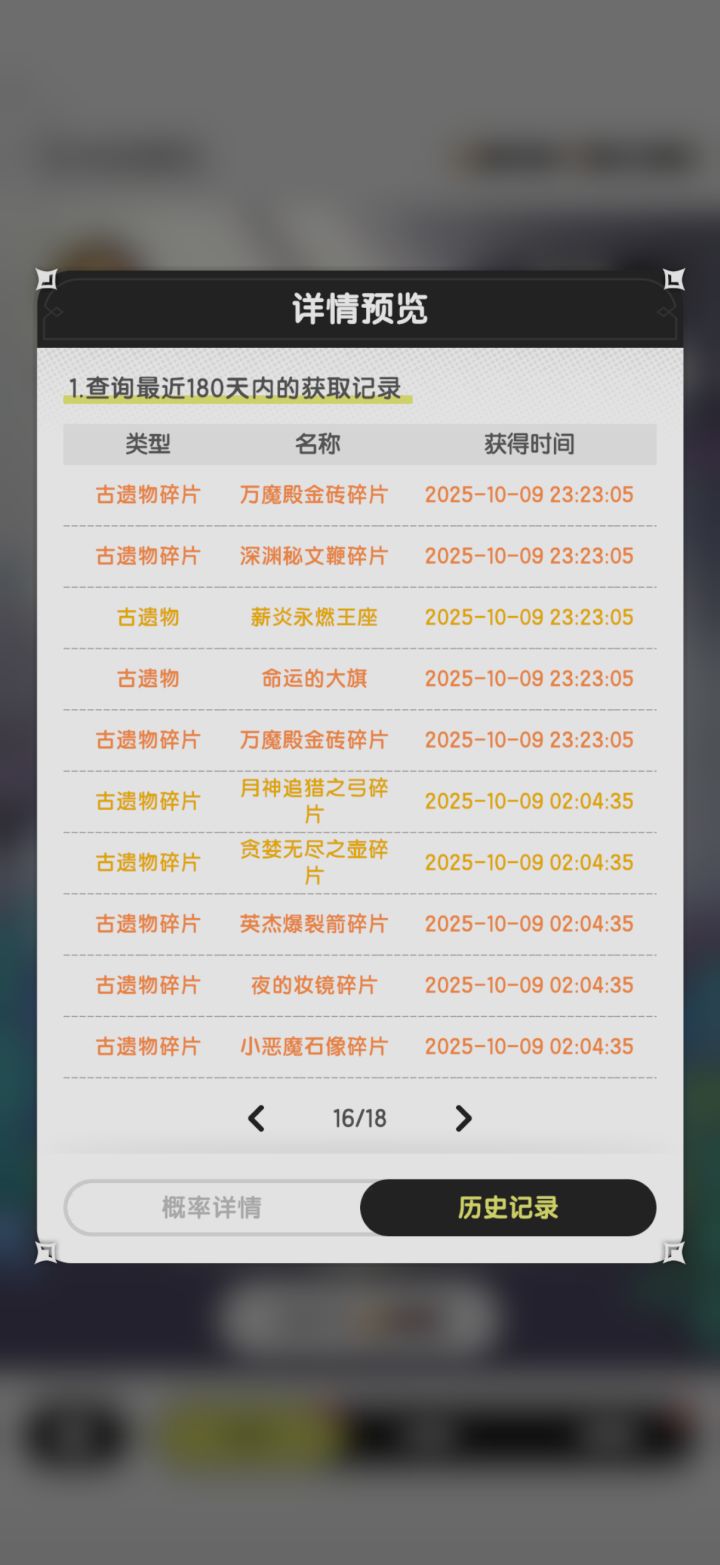This screenshot has height=1565, width=720.
Task: Select the 夜的妆镜碎片 row
Action: point(315,985)
